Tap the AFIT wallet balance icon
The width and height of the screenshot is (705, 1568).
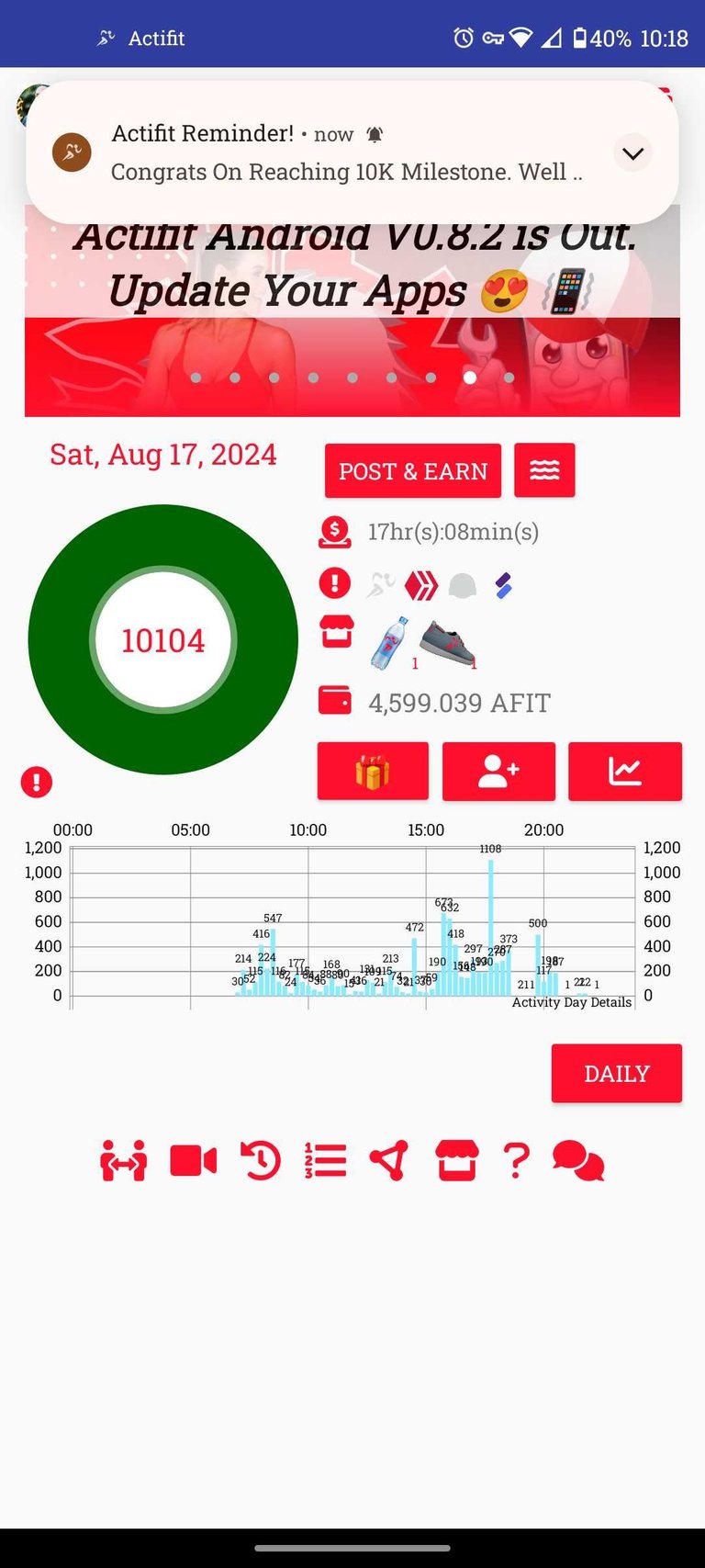(x=335, y=701)
